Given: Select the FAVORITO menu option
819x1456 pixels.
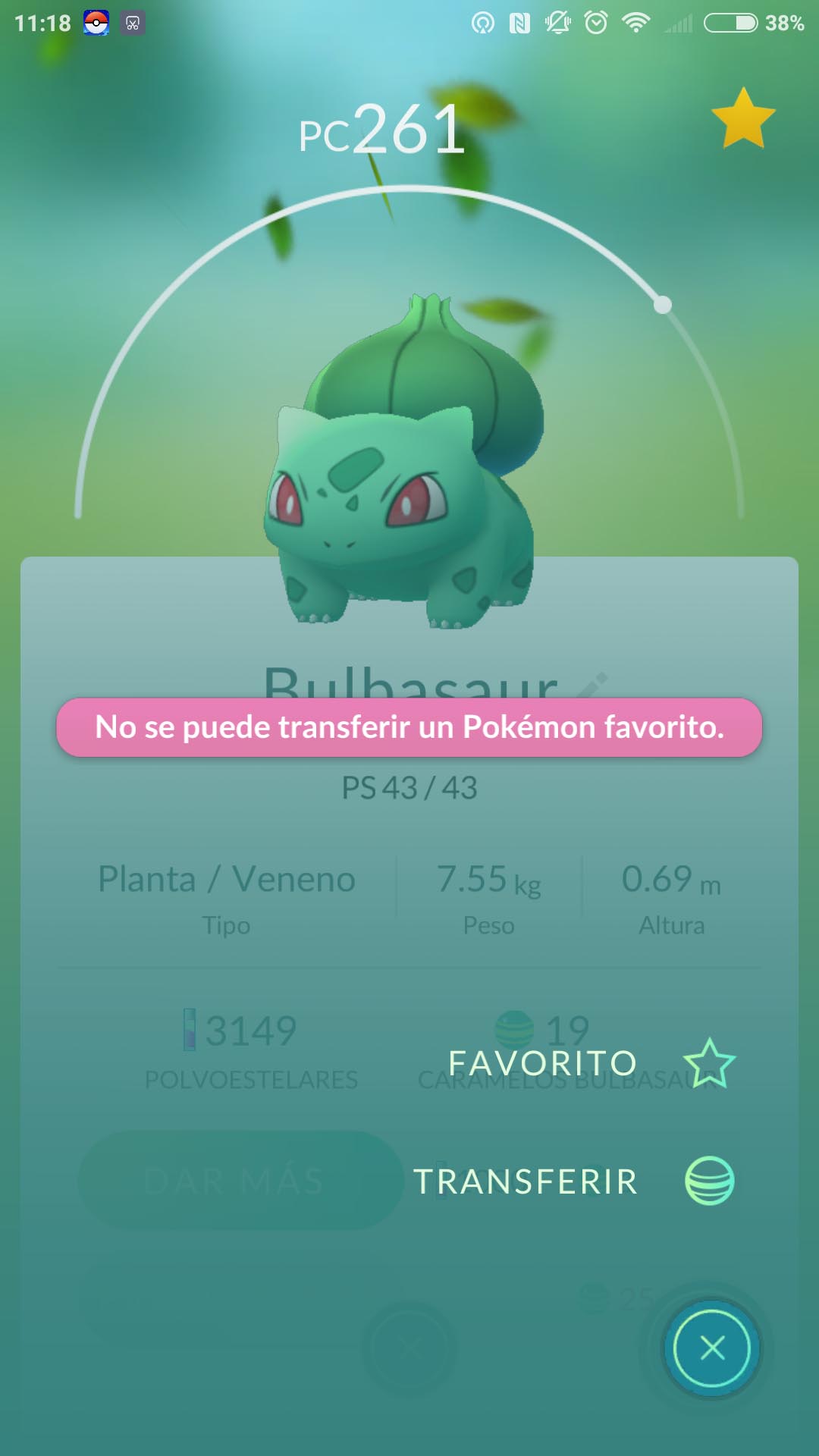Looking at the screenshot, I should (591, 1062).
